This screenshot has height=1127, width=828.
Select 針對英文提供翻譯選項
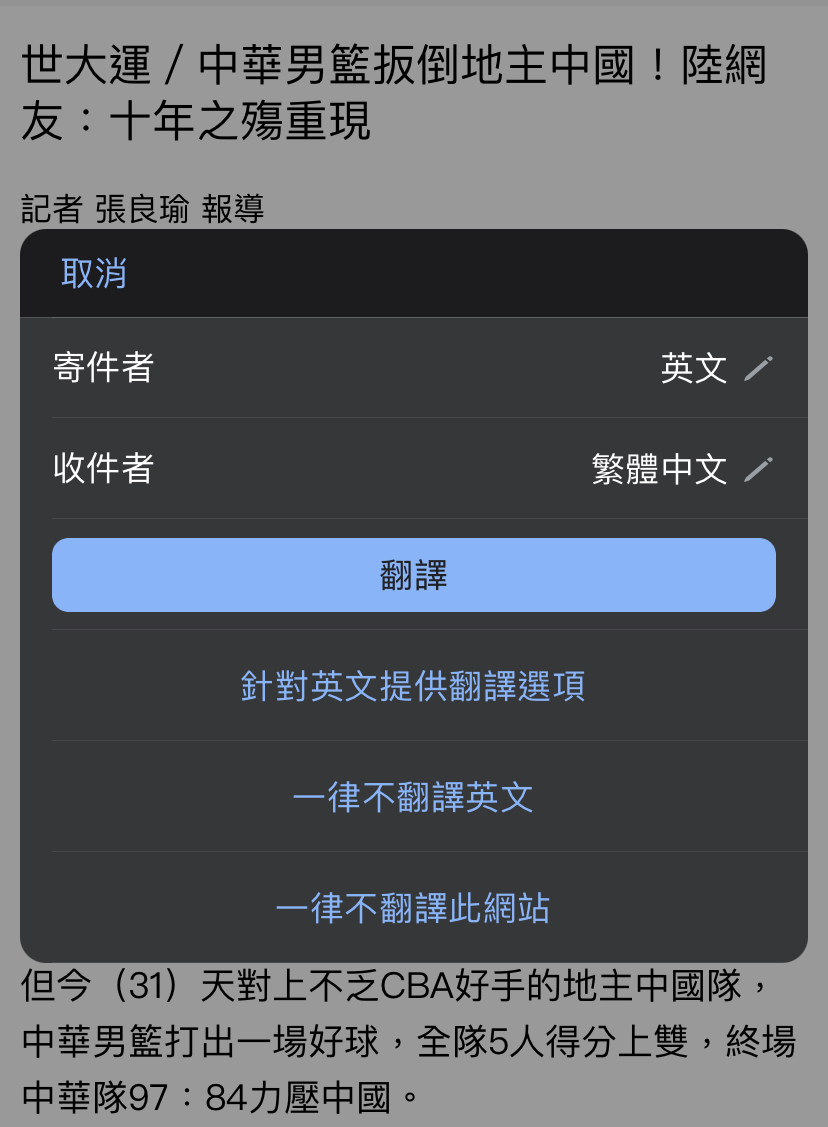tap(414, 686)
